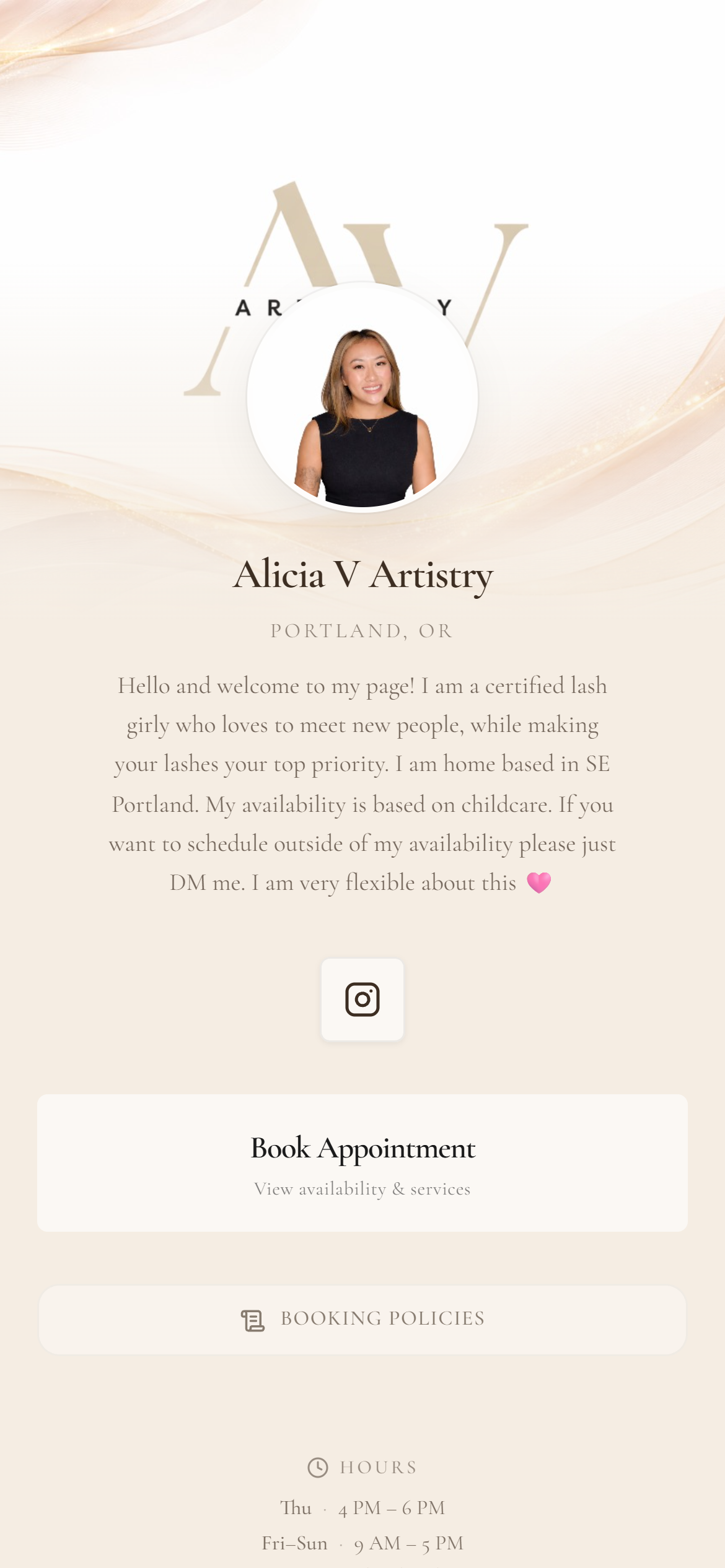
Task: Open the Instagram profile link
Action: pos(362,999)
